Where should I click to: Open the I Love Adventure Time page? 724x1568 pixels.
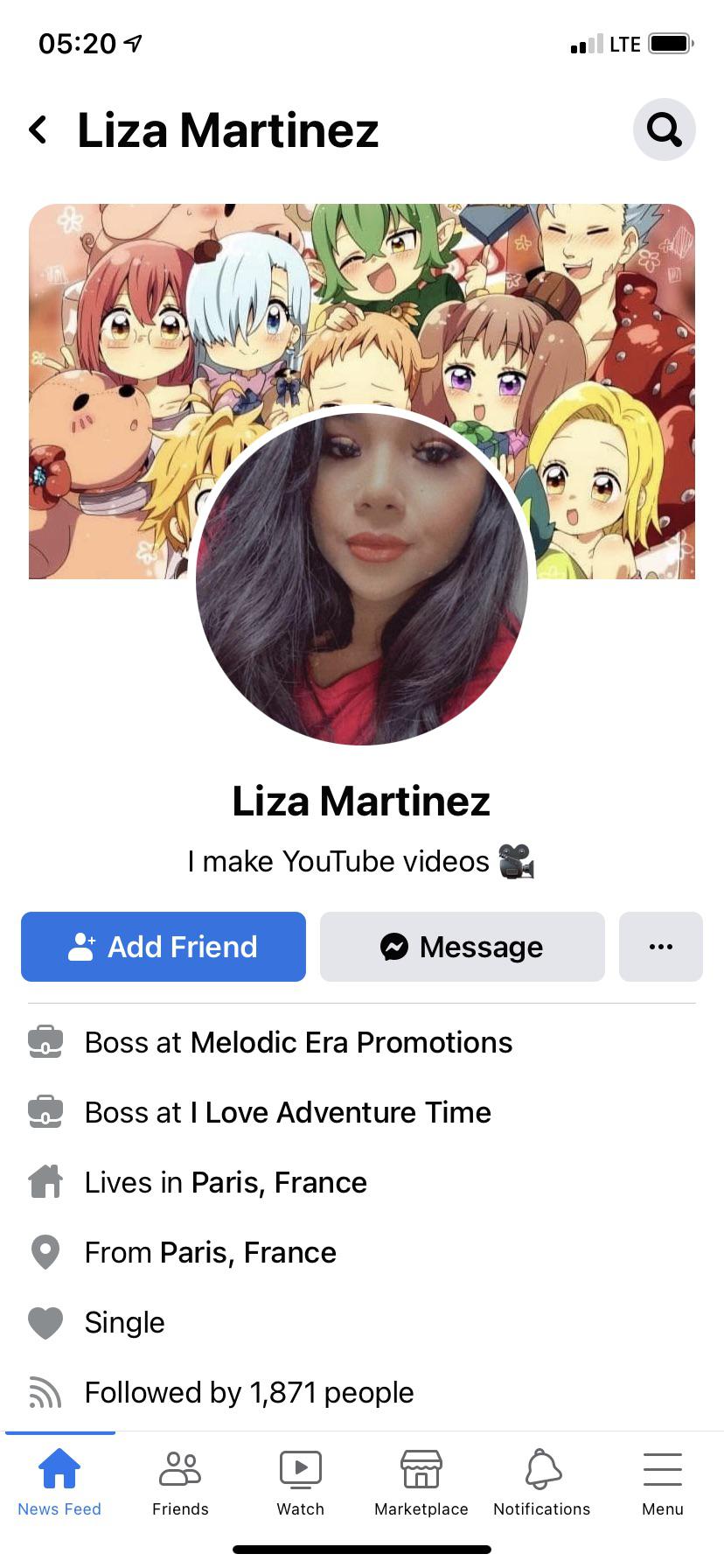click(x=340, y=1111)
